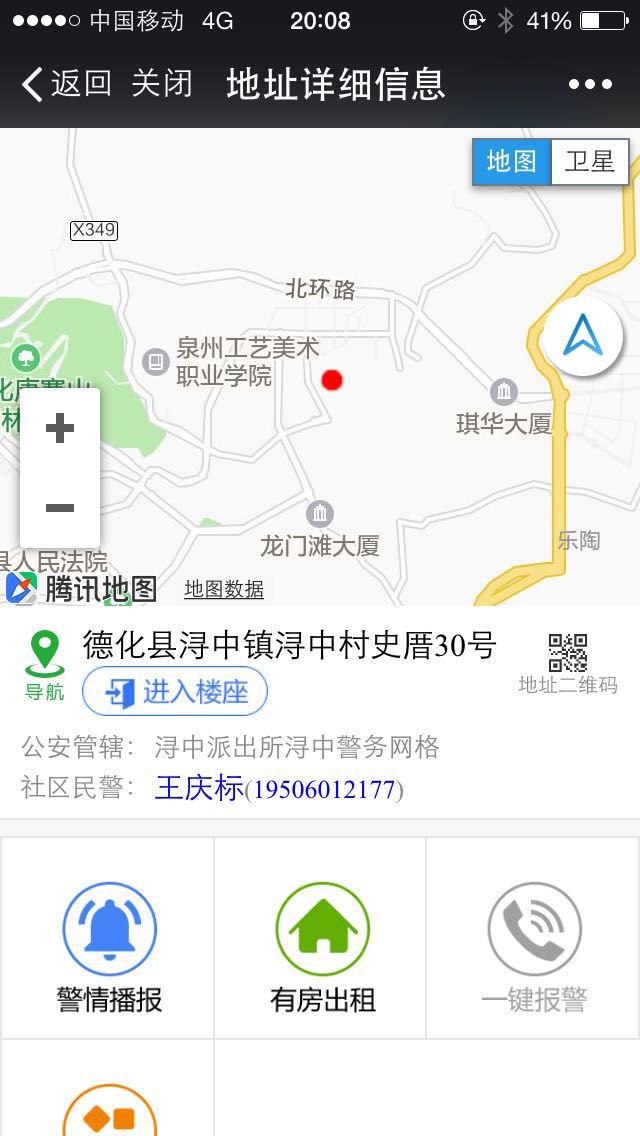The height and width of the screenshot is (1136, 640).
Task: Open the three-dot more menu
Action: tap(590, 85)
